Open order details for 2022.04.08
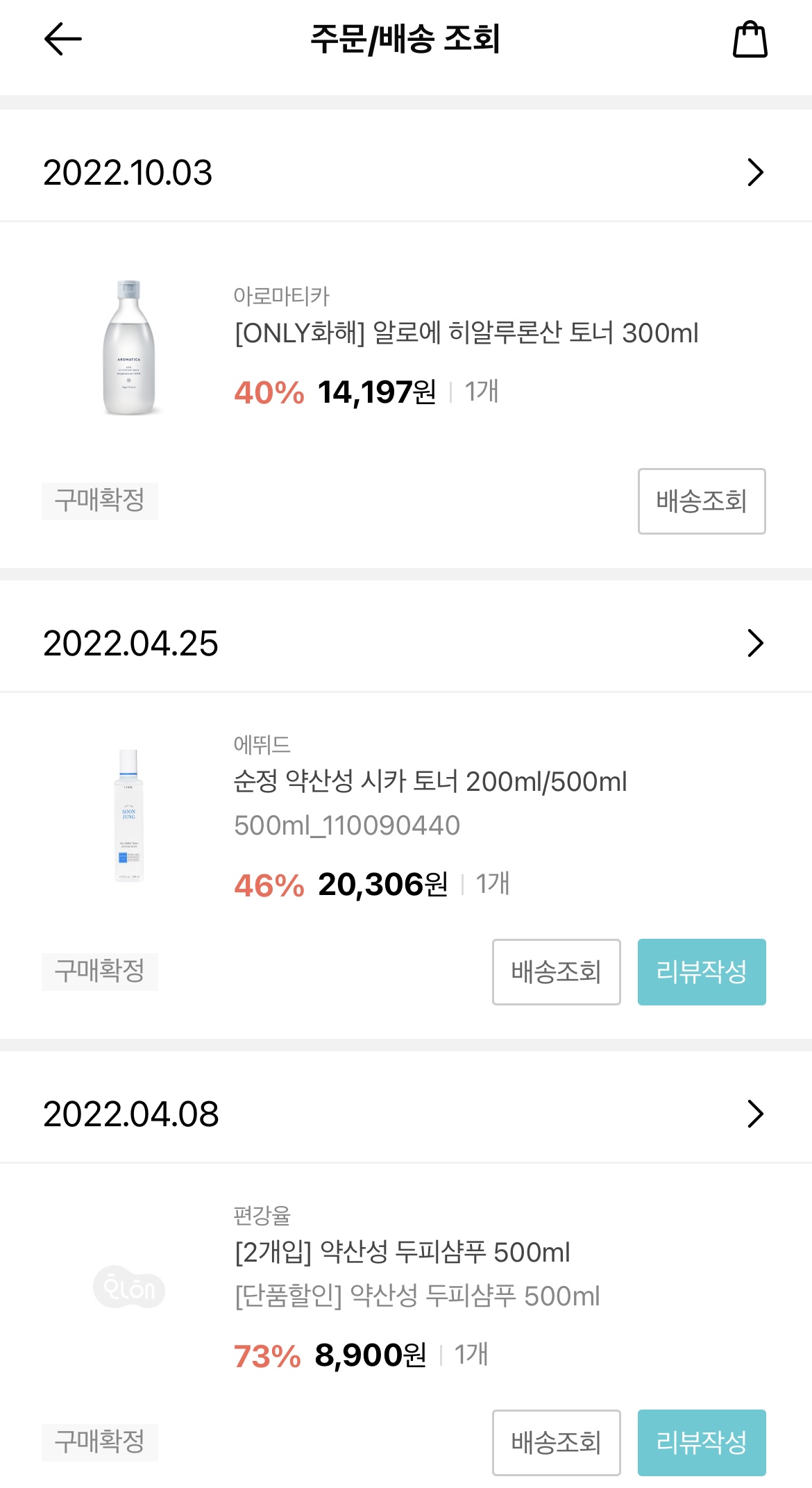812x1488 pixels. [x=755, y=1114]
